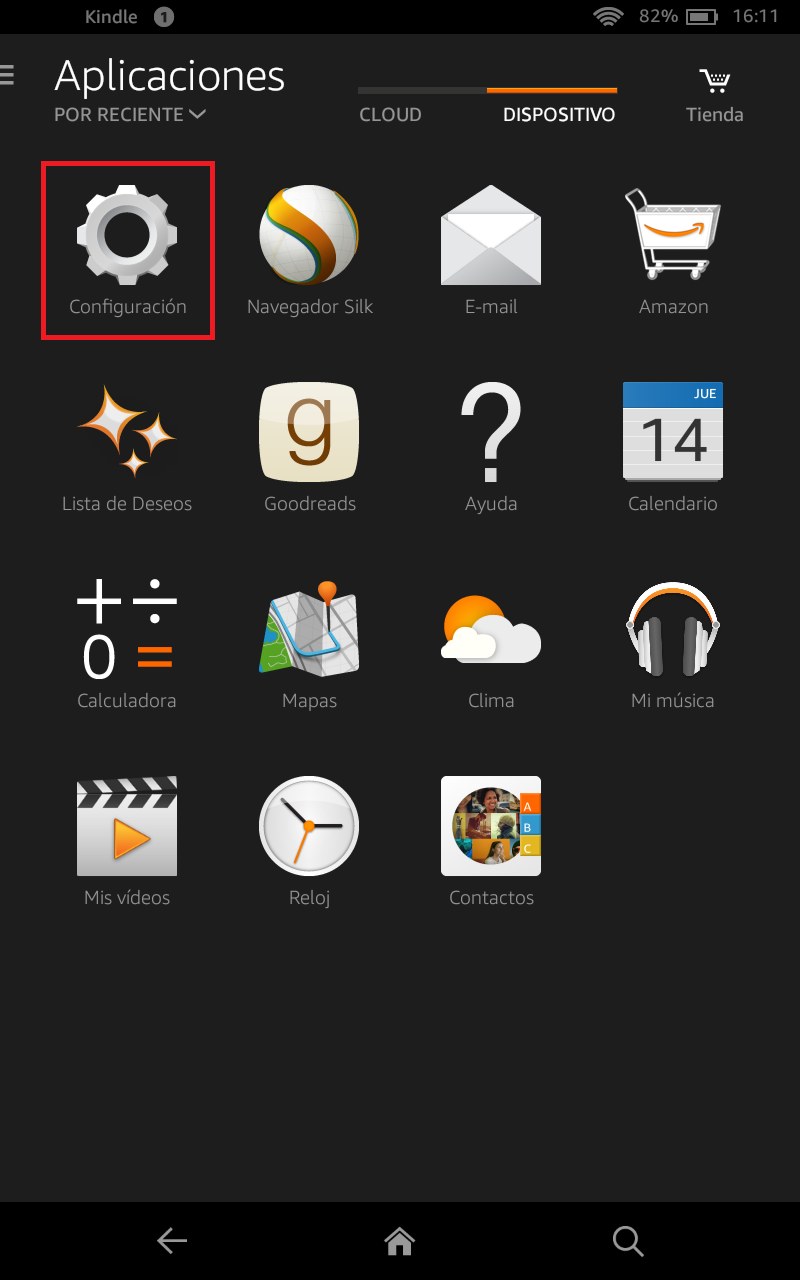Open the Ayuda help app
The height and width of the screenshot is (1280, 800).
(491, 447)
